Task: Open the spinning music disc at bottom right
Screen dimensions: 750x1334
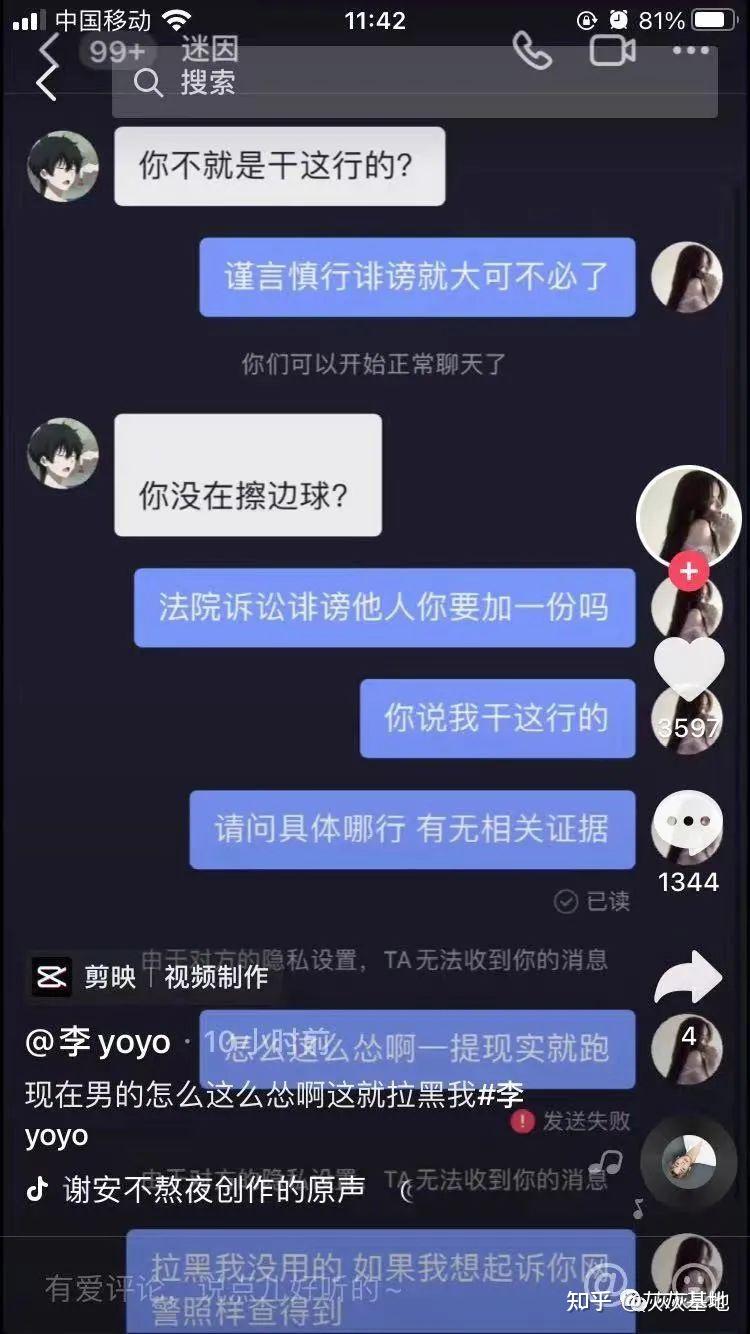Action: [687, 1162]
